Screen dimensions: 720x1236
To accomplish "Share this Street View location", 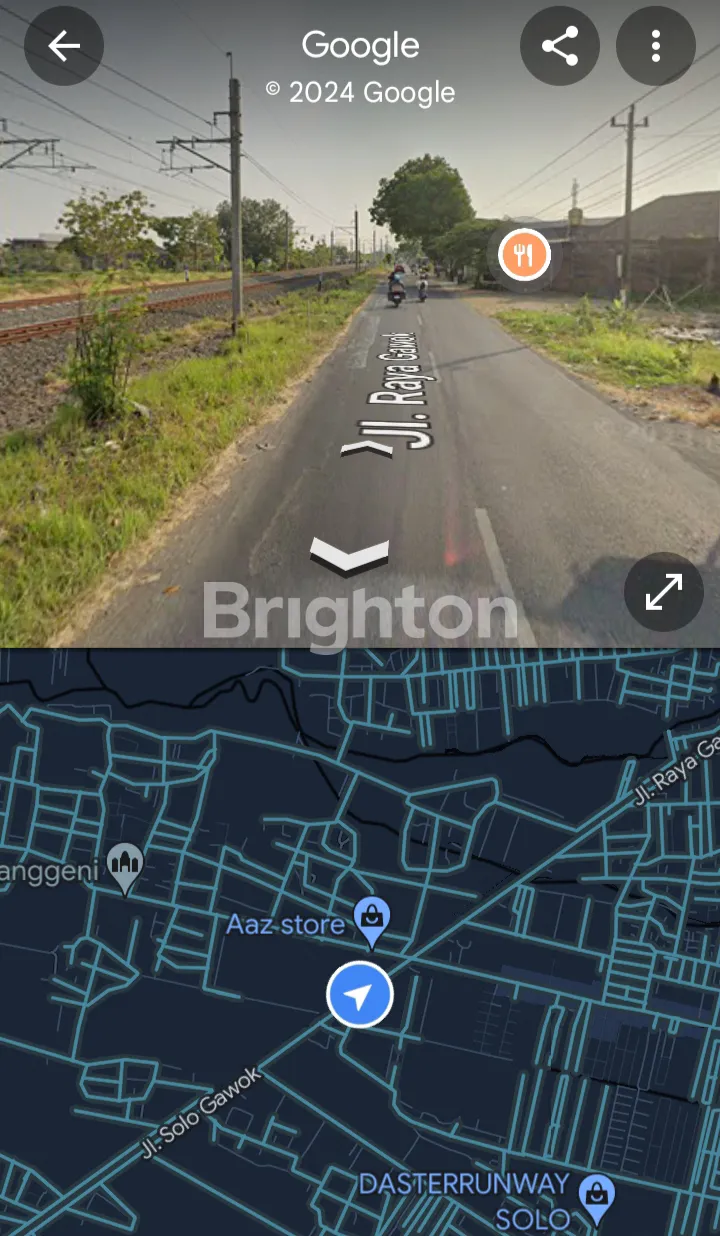I will coord(559,46).
